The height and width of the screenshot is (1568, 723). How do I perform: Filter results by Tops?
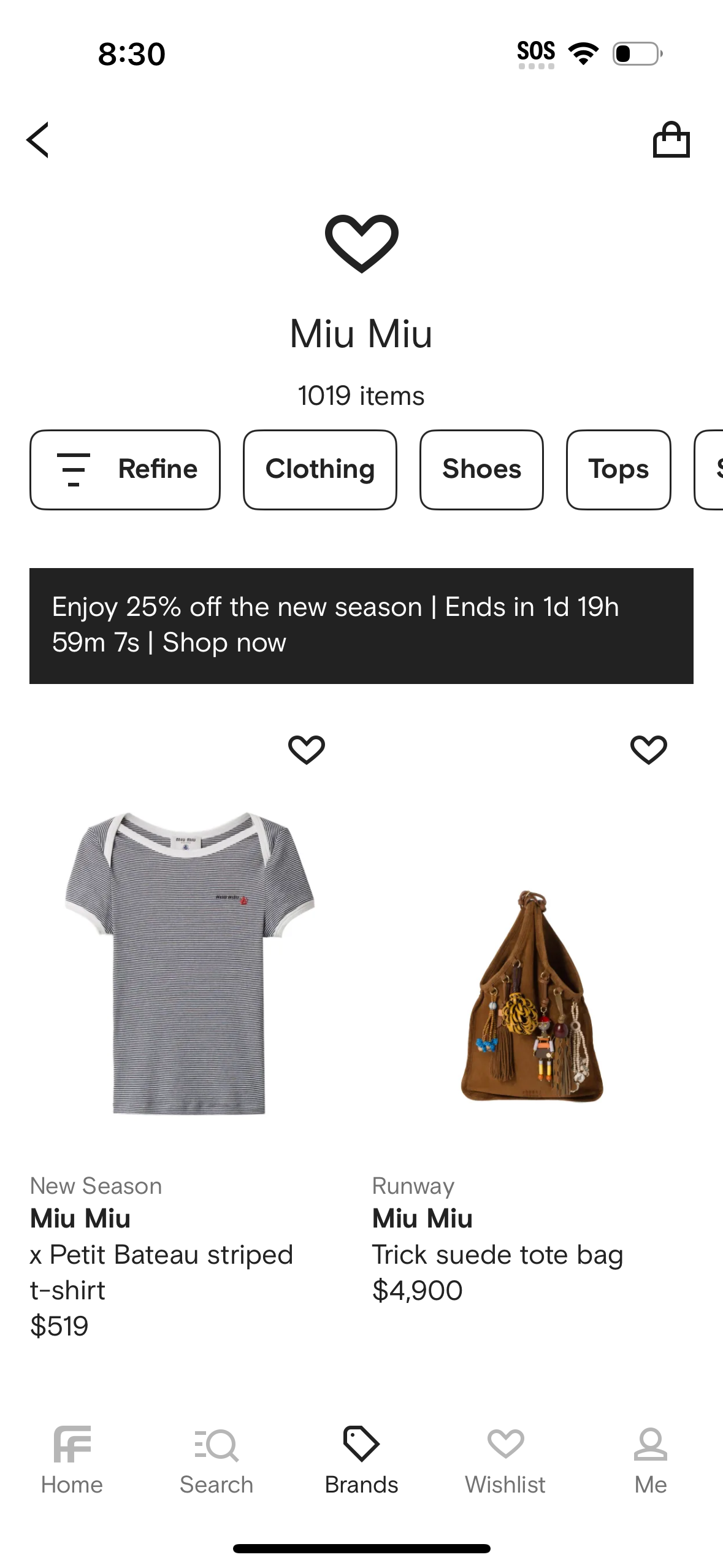[618, 469]
